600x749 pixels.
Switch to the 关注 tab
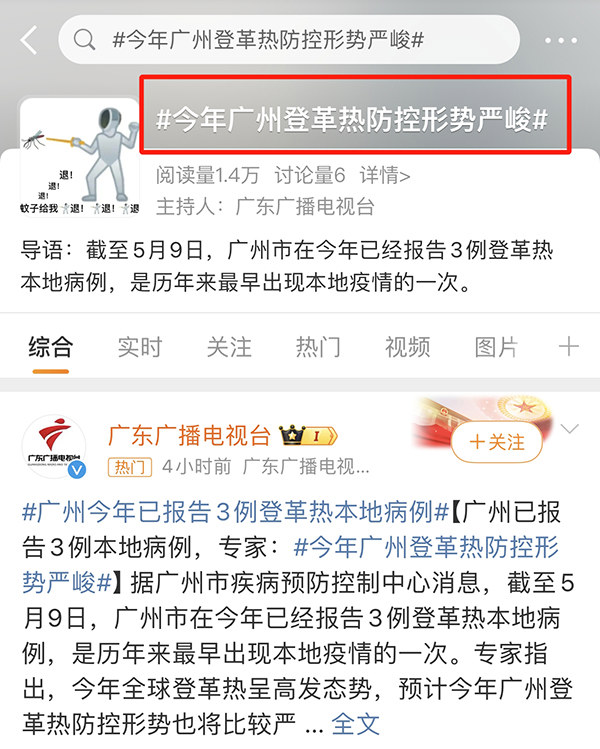click(229, 347)
